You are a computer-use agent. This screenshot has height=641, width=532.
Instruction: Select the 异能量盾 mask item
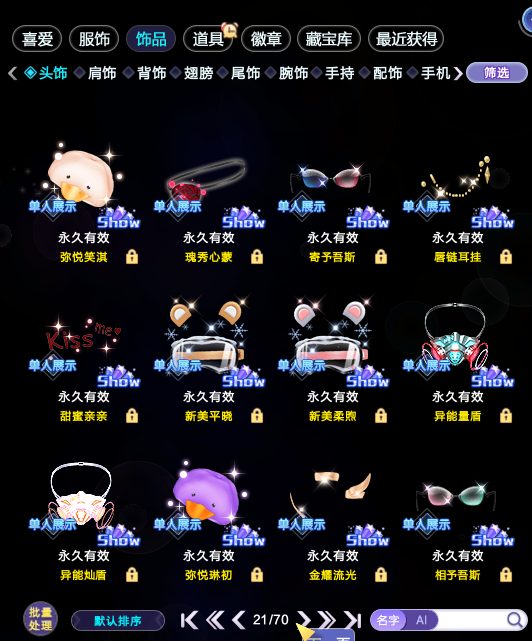458,362
